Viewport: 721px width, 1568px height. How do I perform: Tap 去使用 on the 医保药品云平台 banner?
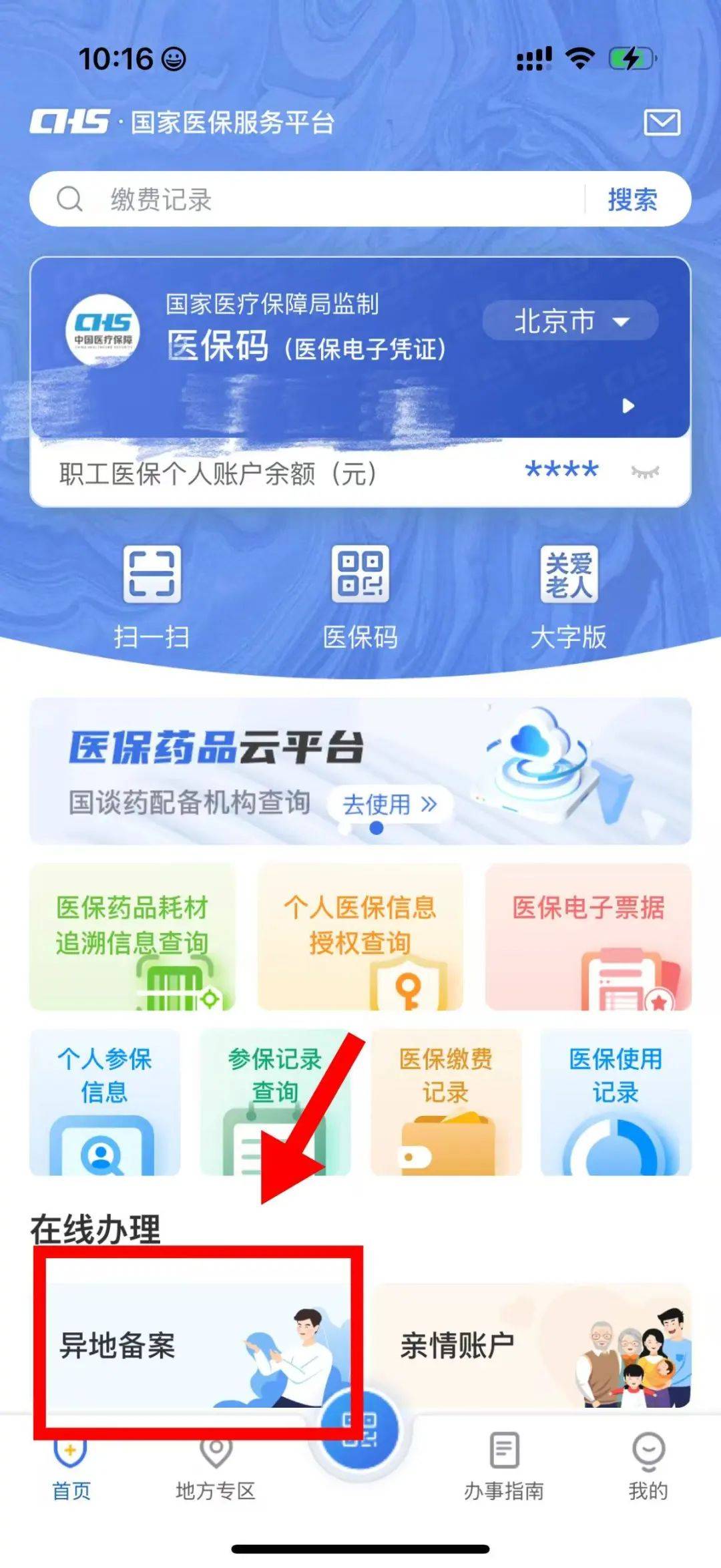tap(389, 804)
